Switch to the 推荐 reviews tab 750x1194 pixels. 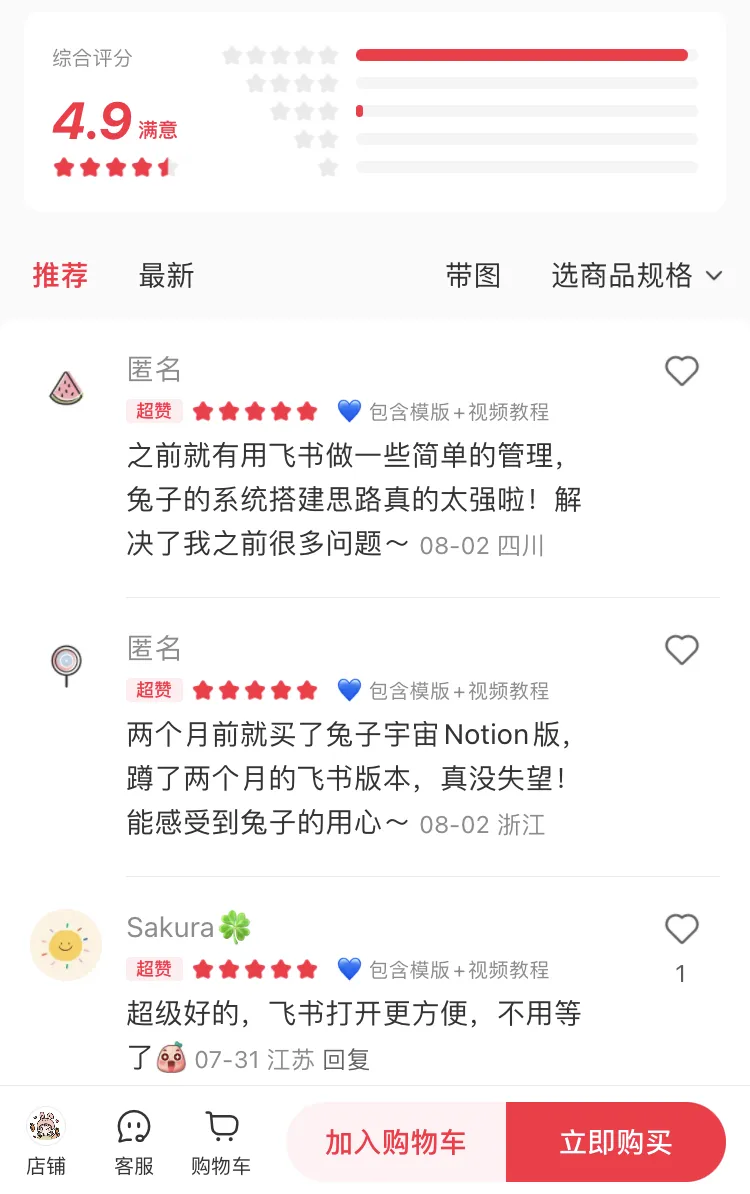coord(60,275)
